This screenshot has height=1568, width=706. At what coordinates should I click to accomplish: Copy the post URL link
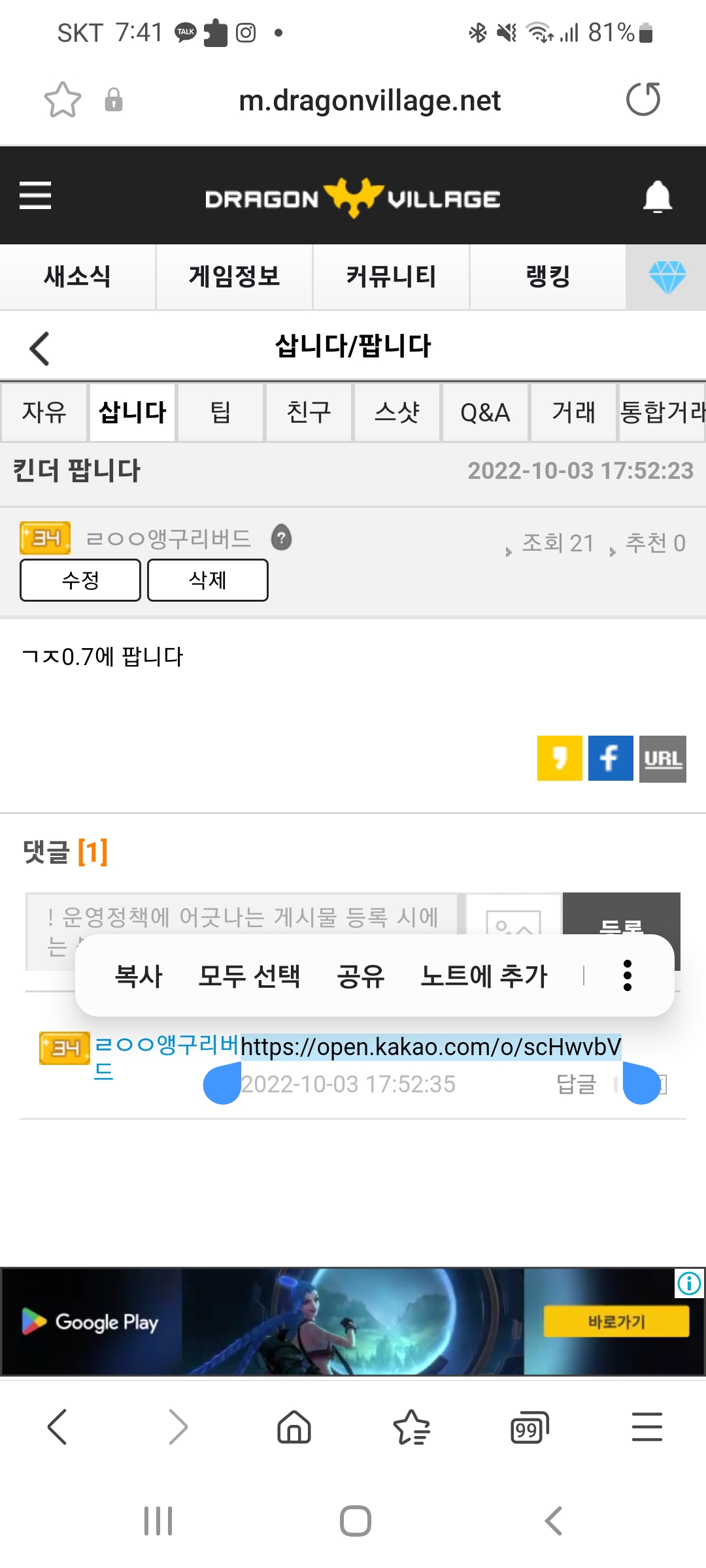663,759
